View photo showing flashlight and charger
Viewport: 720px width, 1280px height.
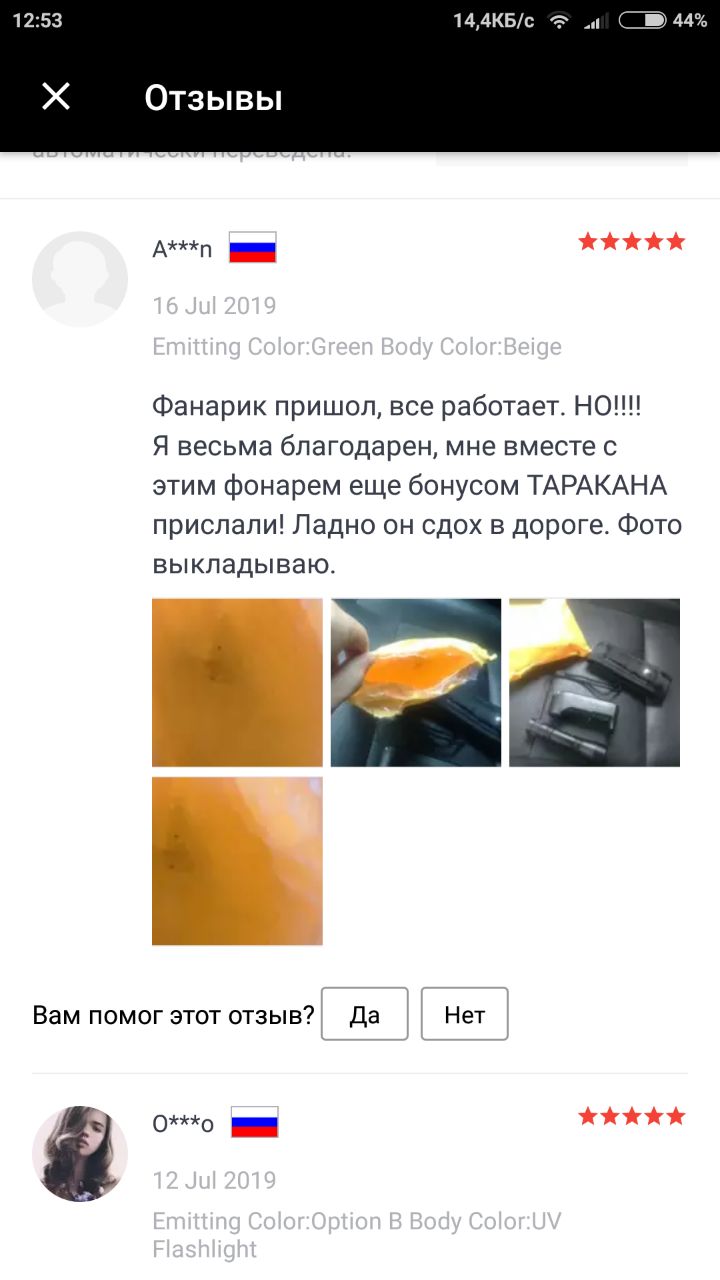(594, 683)
